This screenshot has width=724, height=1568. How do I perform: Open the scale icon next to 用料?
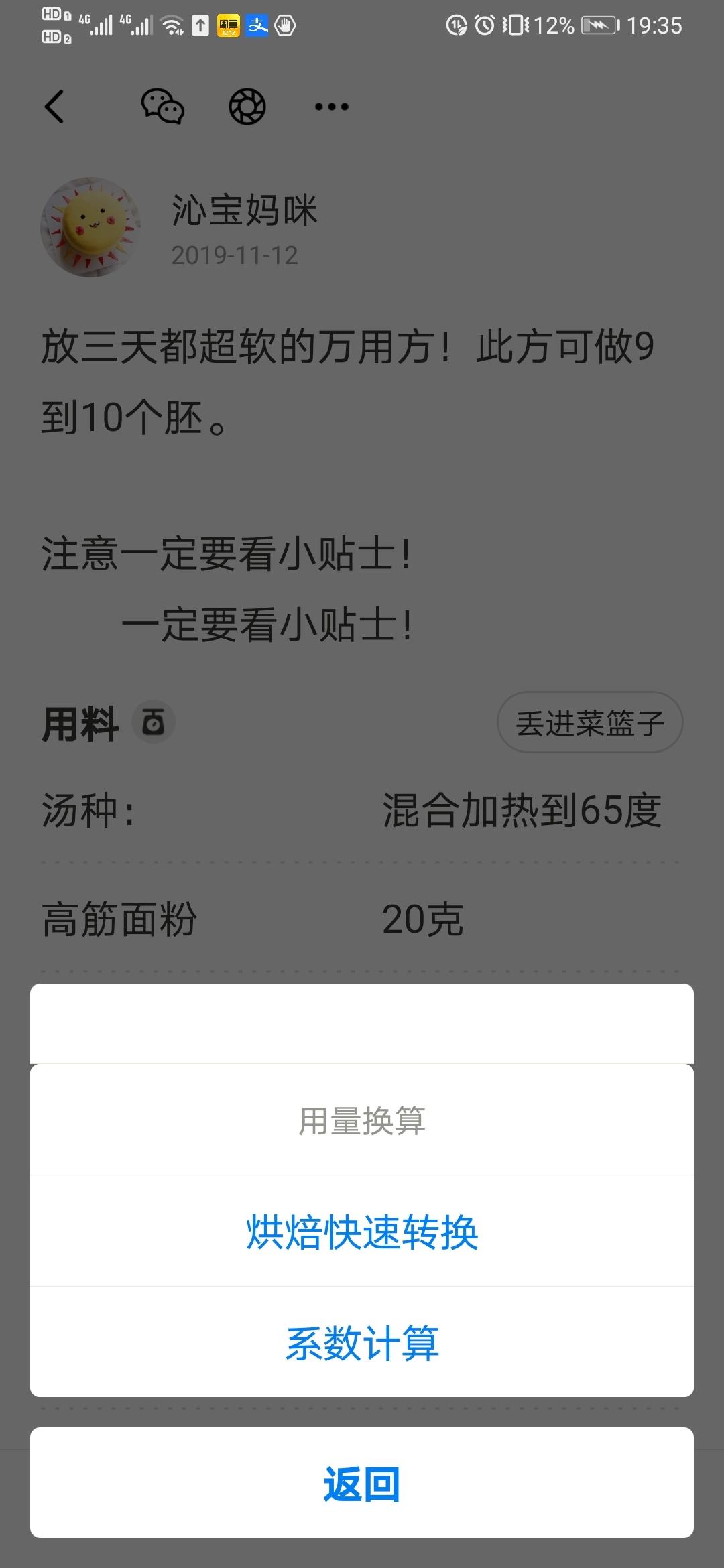[x=154, y=723]
